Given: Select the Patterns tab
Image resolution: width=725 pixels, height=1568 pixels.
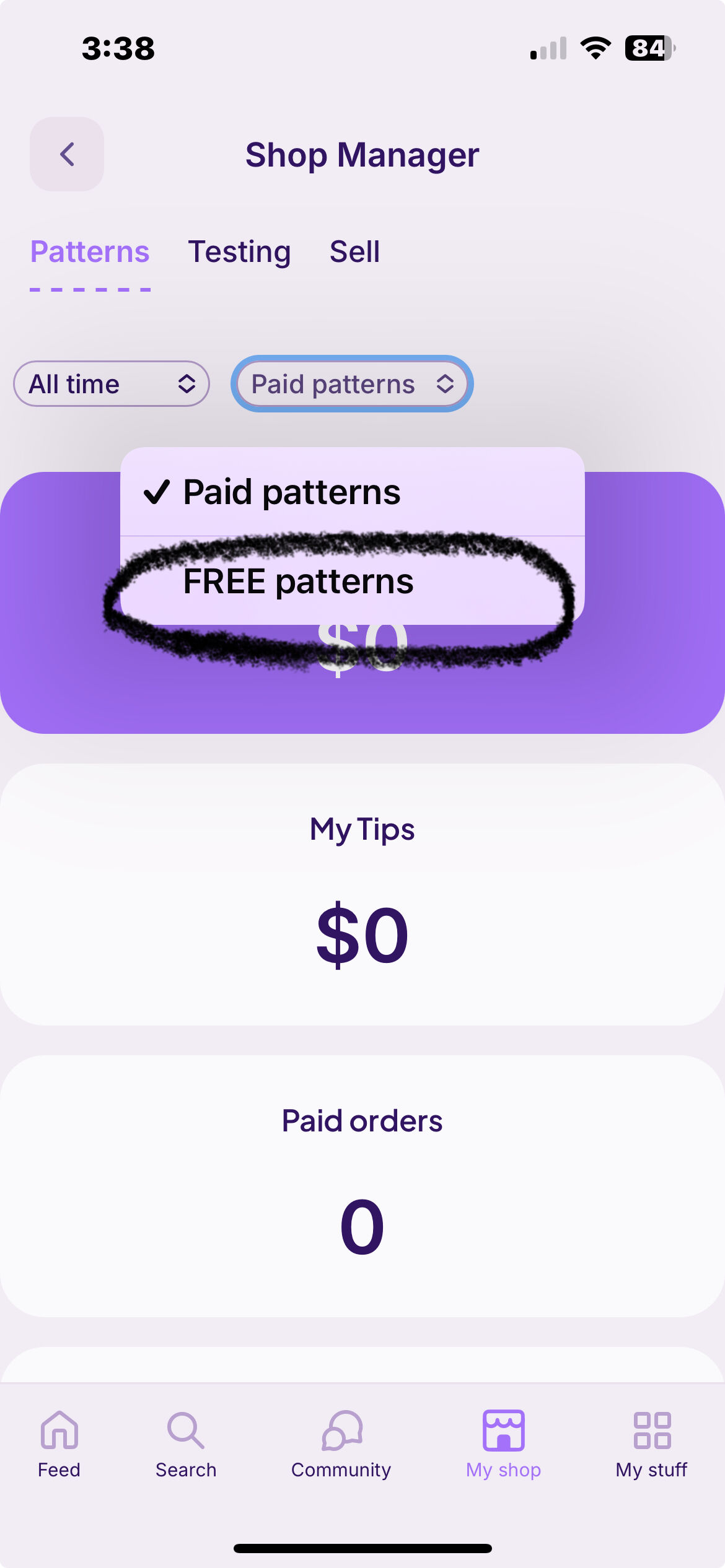Looking at the screenshot, I should click(x=90, y=252).
